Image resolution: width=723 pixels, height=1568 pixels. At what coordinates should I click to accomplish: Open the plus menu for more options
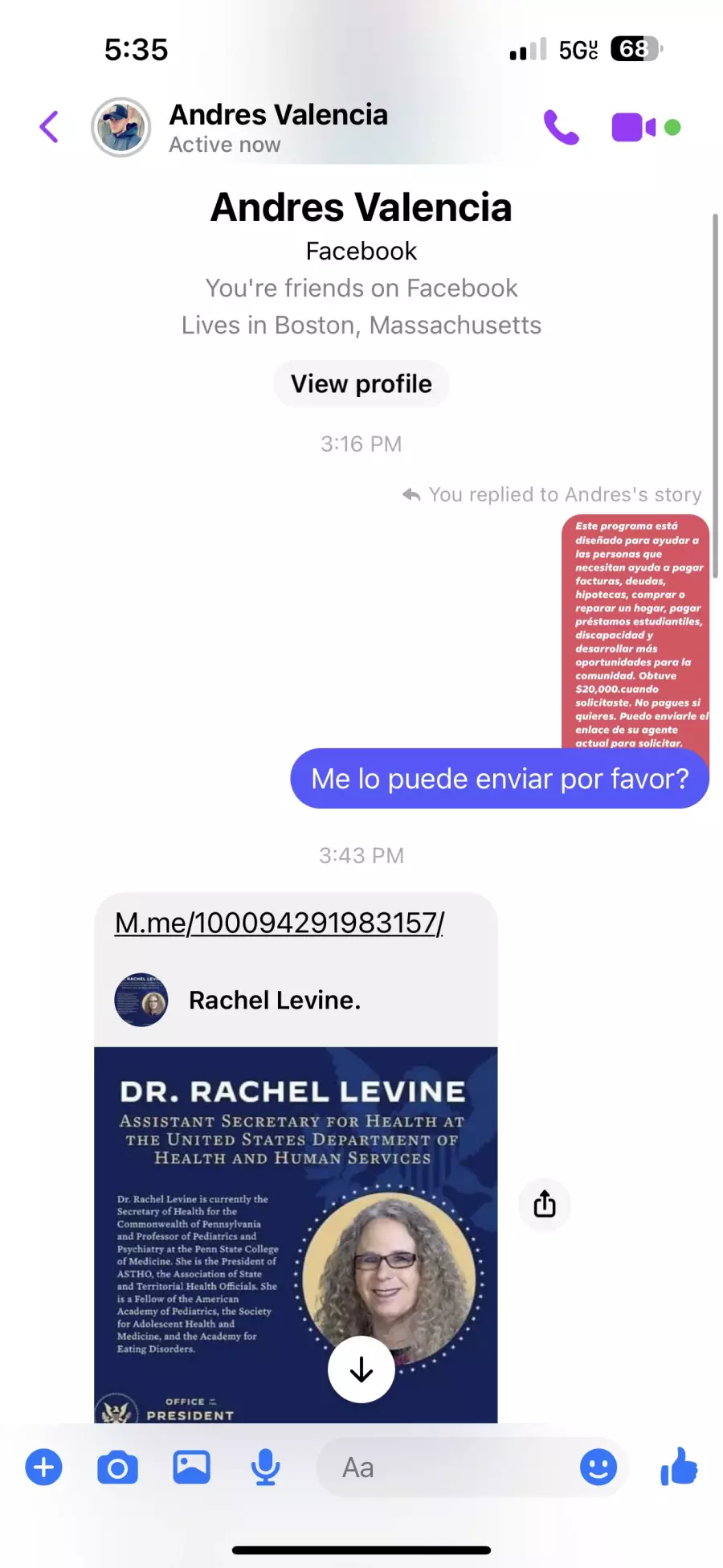coord(44,1468)
